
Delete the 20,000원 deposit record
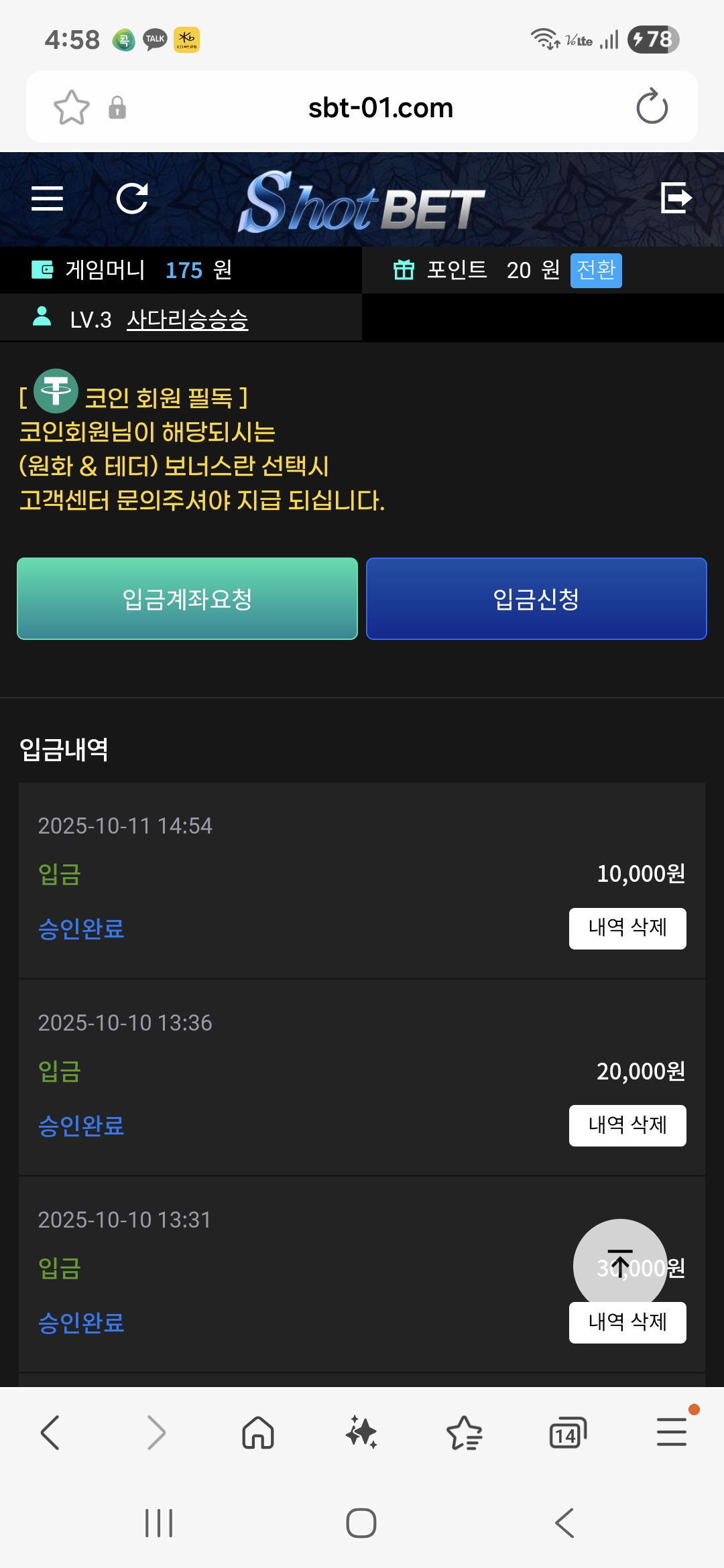point(627,1125)
